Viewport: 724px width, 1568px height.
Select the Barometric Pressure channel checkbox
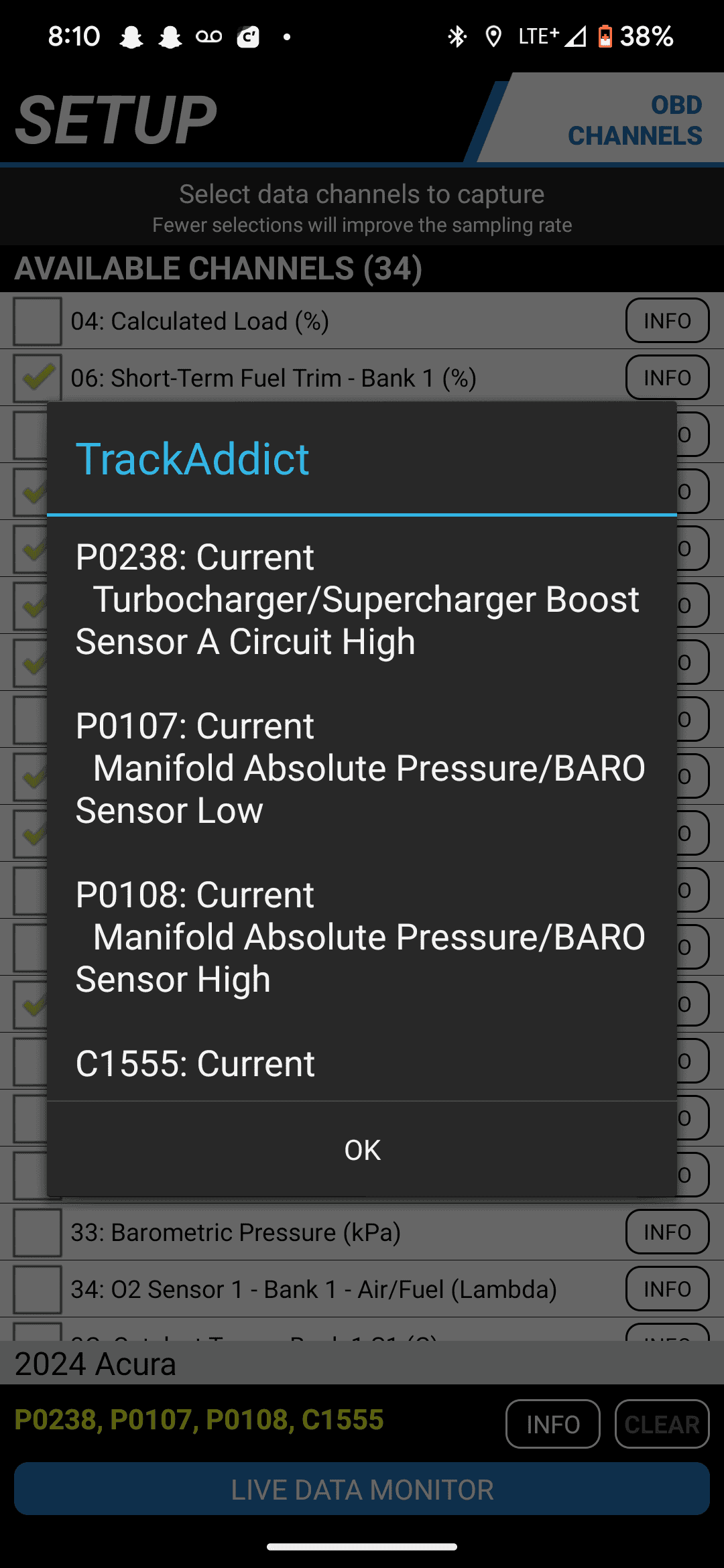[38, 1232]
